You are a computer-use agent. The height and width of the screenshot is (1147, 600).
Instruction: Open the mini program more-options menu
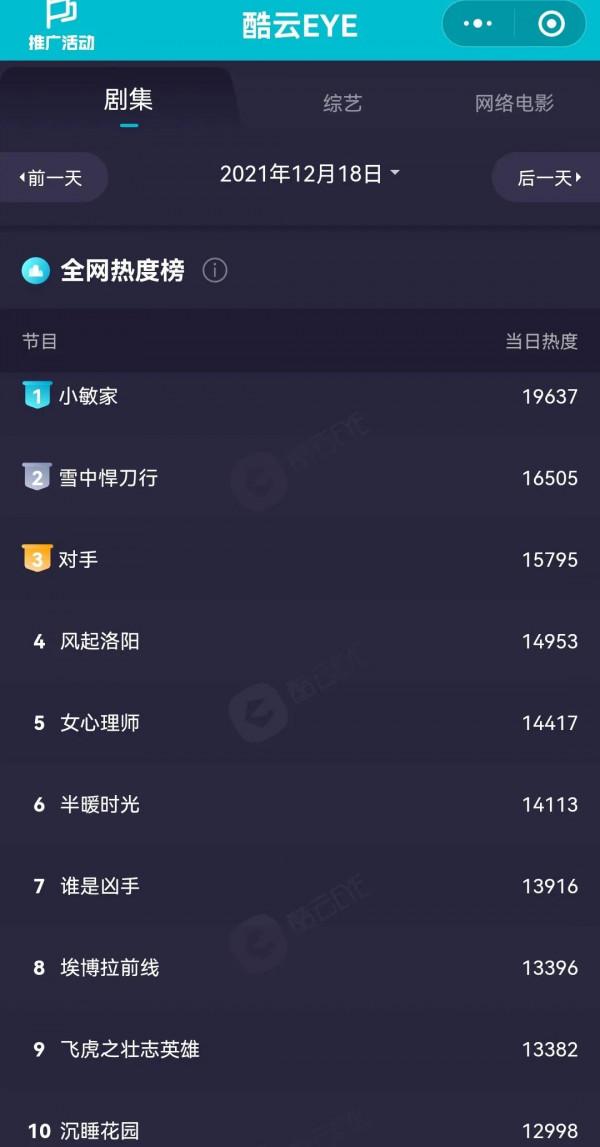(479, 24)
